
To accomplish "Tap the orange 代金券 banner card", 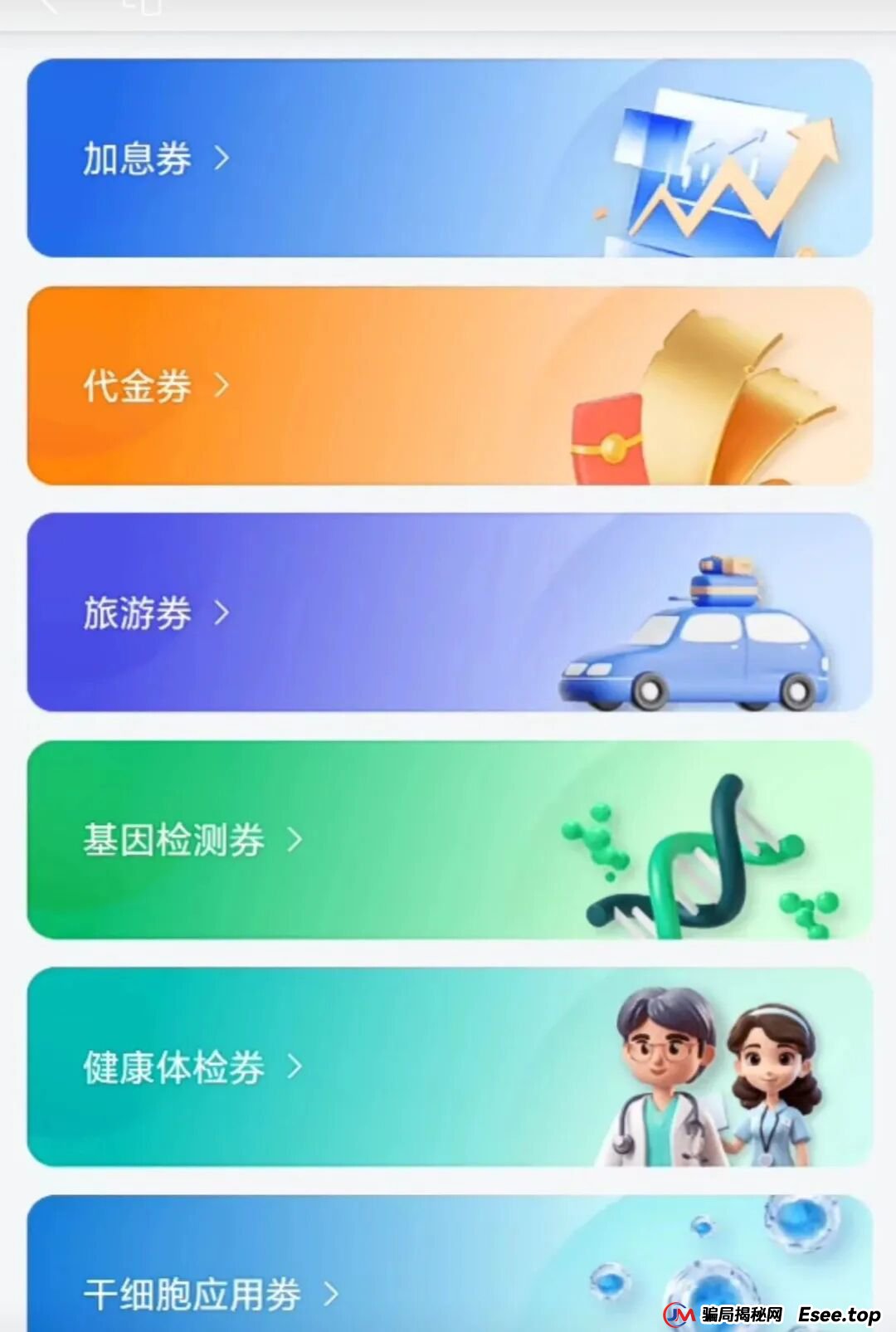I will point(448,384).
